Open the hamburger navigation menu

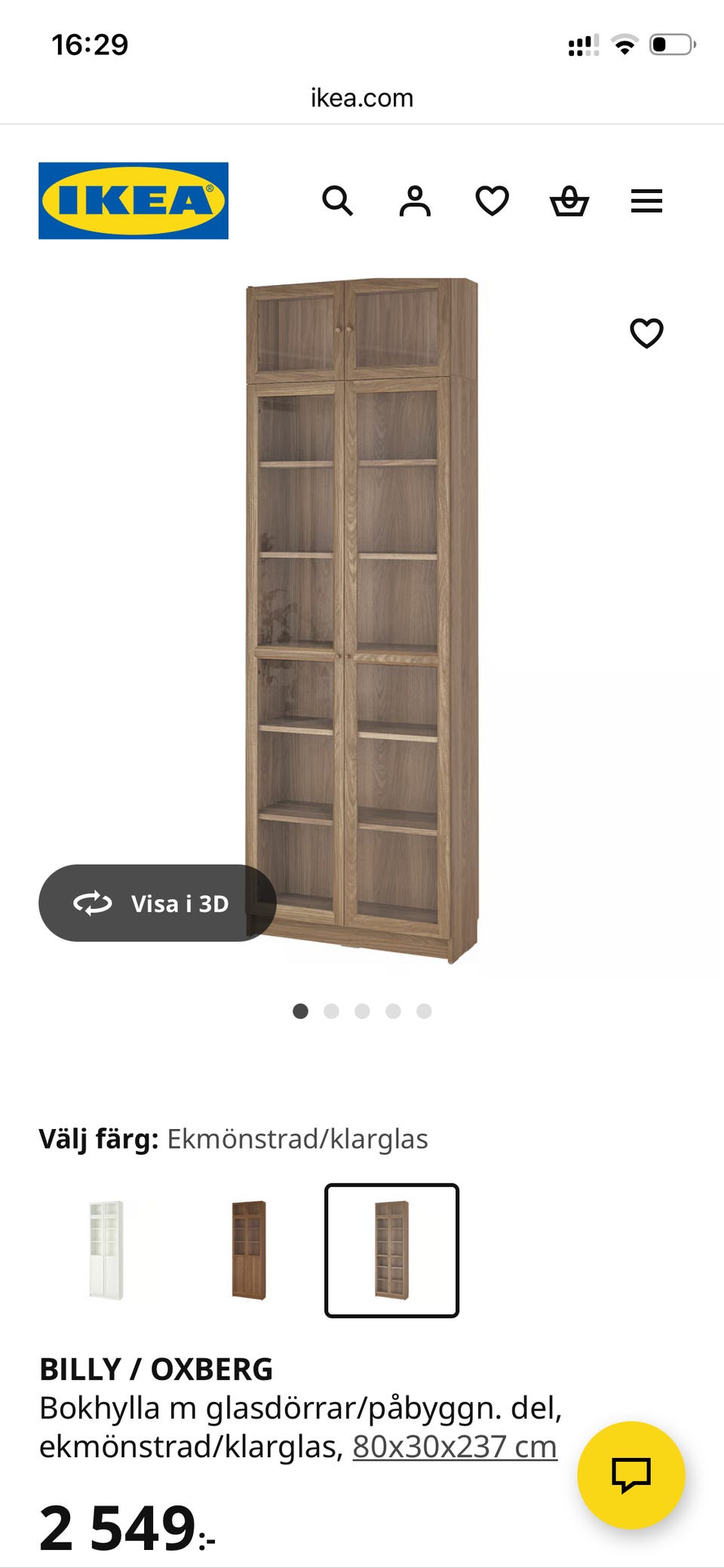[x=646, y=201]
